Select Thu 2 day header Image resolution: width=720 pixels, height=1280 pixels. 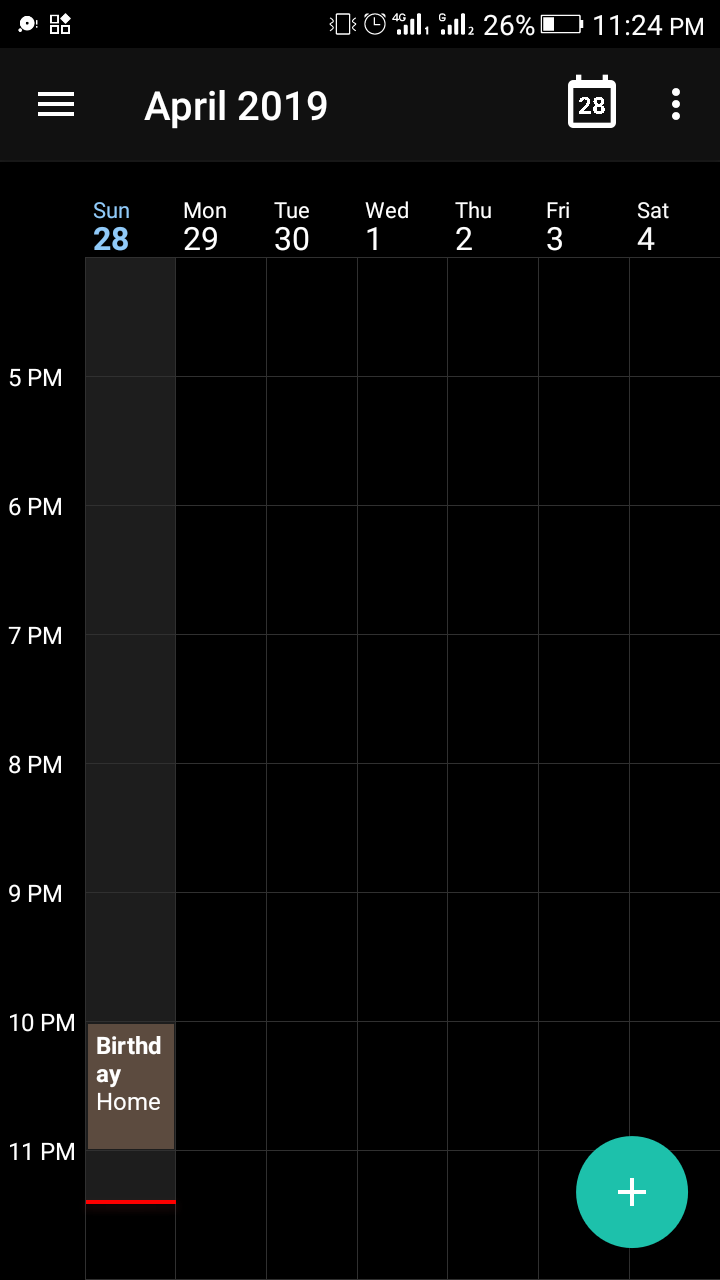[472, 226]
